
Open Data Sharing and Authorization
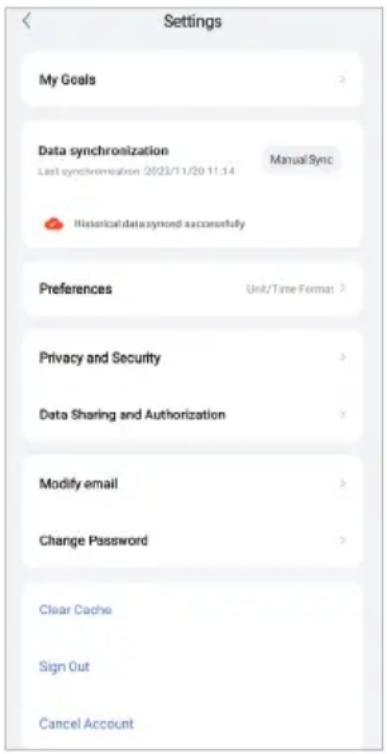(192, 415)
